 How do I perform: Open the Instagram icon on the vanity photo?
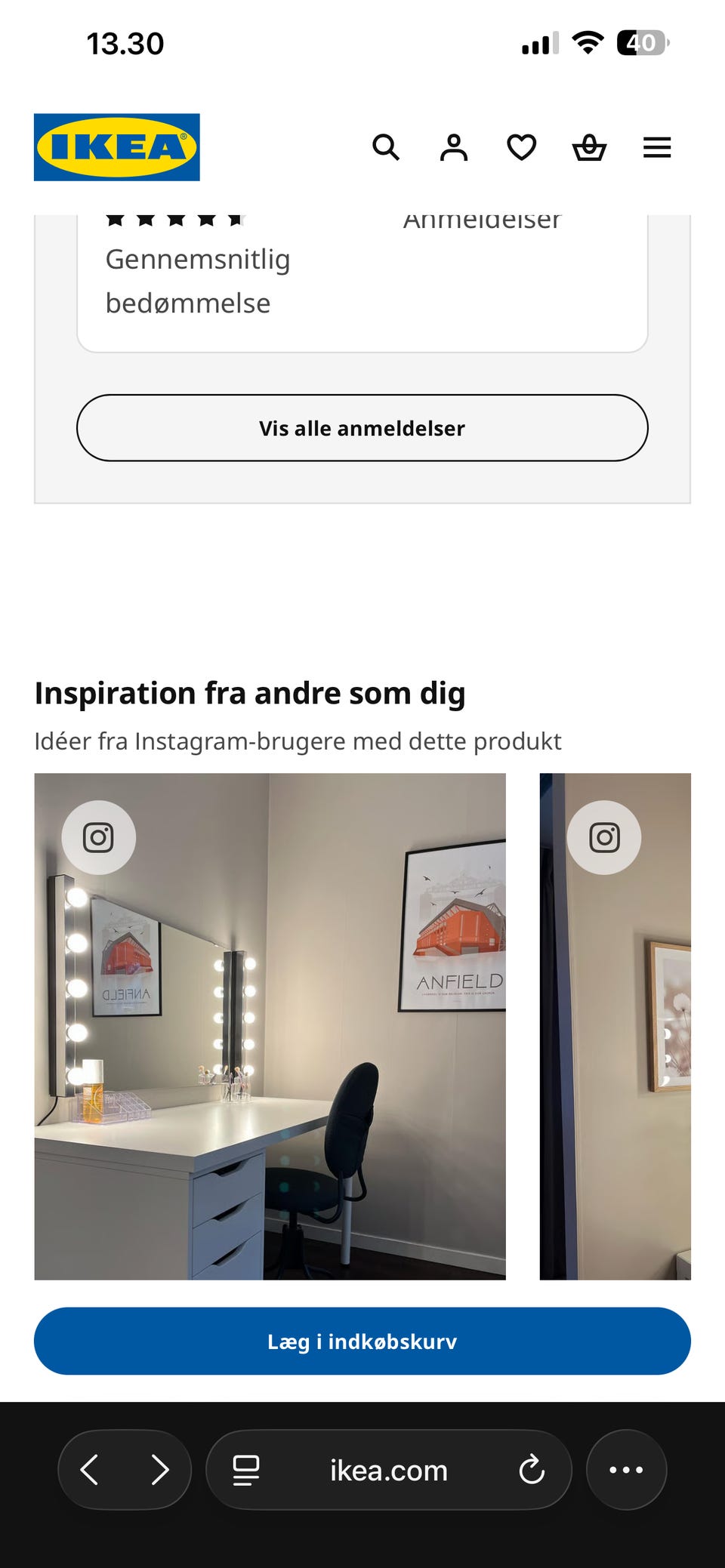(x=97, y=837)
